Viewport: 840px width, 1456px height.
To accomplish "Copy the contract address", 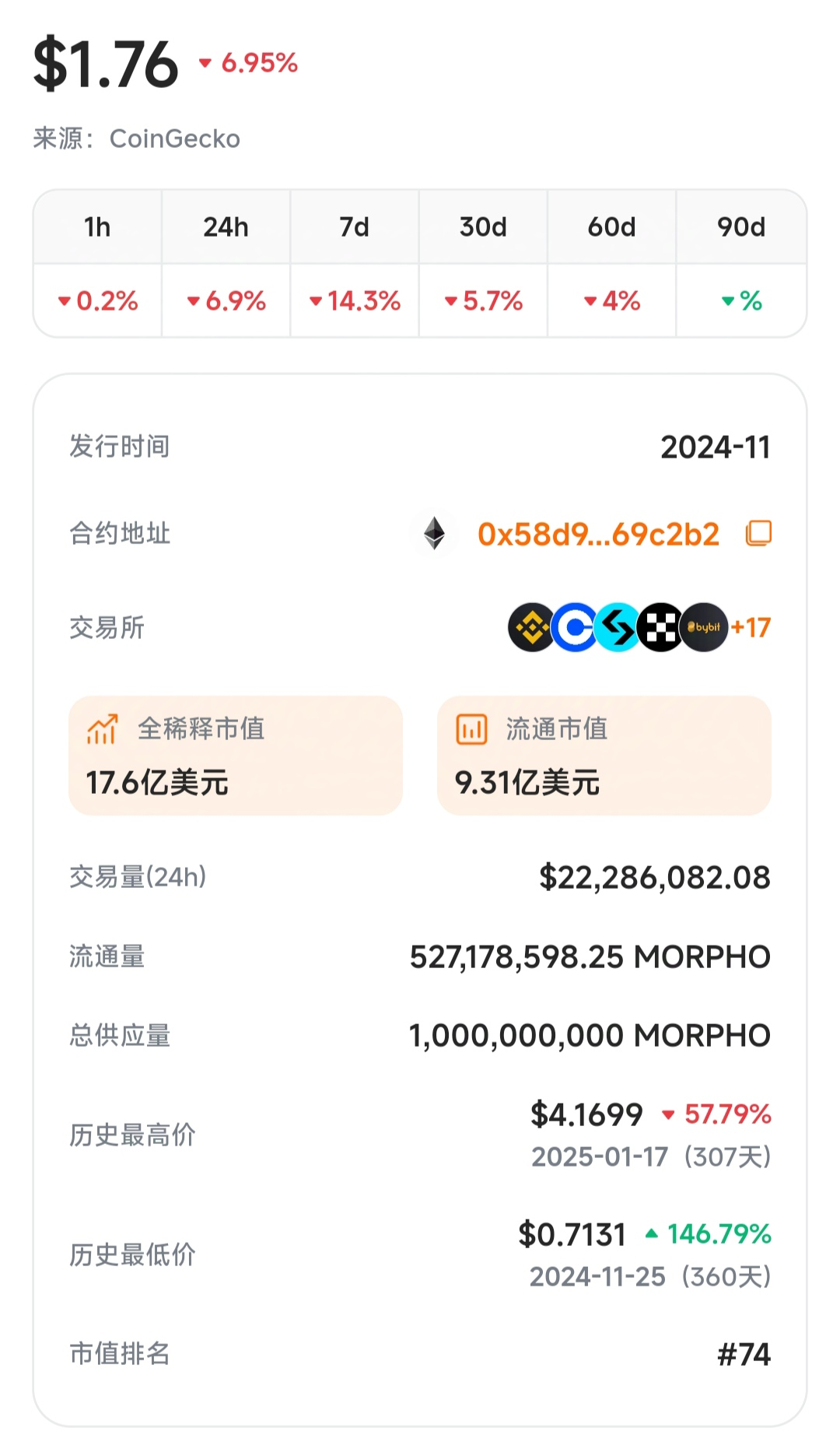I will [x=758, y=534].
